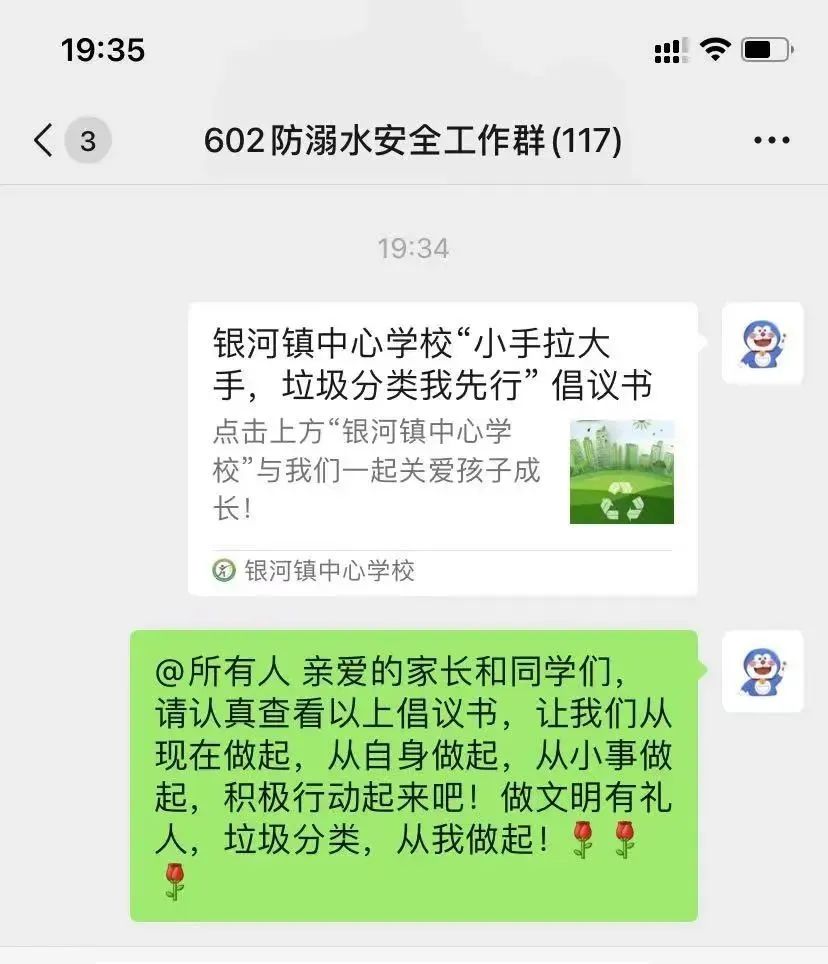Viewport: 828px width, 964px height.
Task: Open the 银河镇中心学校 垃圾分类 倡议书 article card
Action: coord(442,448)
